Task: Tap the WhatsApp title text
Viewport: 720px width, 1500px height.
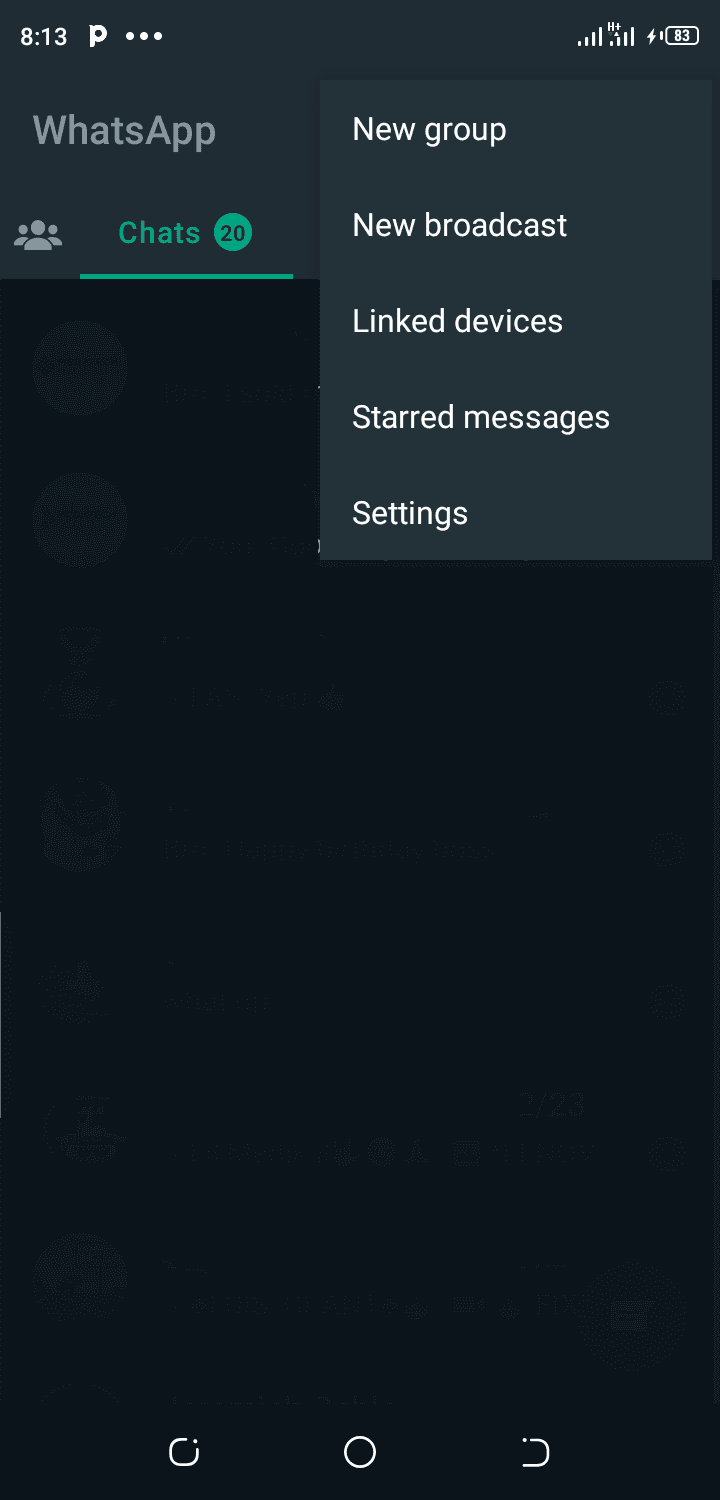Action: [124, 129]
